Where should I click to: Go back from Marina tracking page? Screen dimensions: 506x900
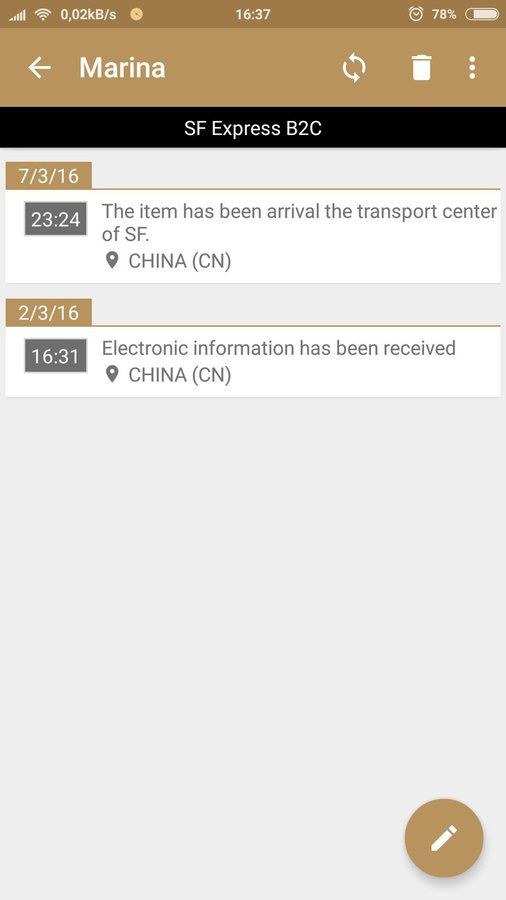(x=40, y=68)
